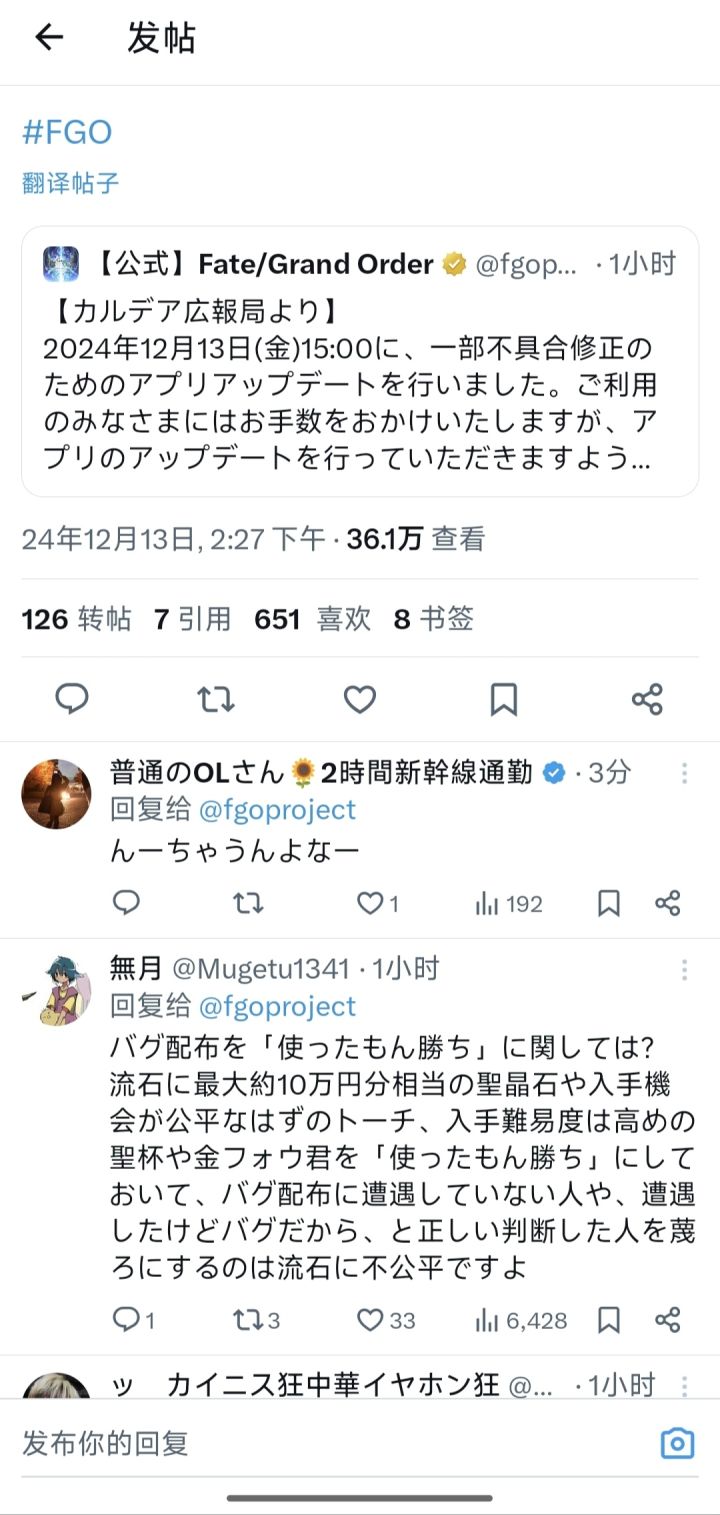The height and width of the screenshot is (1515, 720).
Task: Open the three-dot menu on 普通のOLさん's reply
Action: tap(684, 771)
